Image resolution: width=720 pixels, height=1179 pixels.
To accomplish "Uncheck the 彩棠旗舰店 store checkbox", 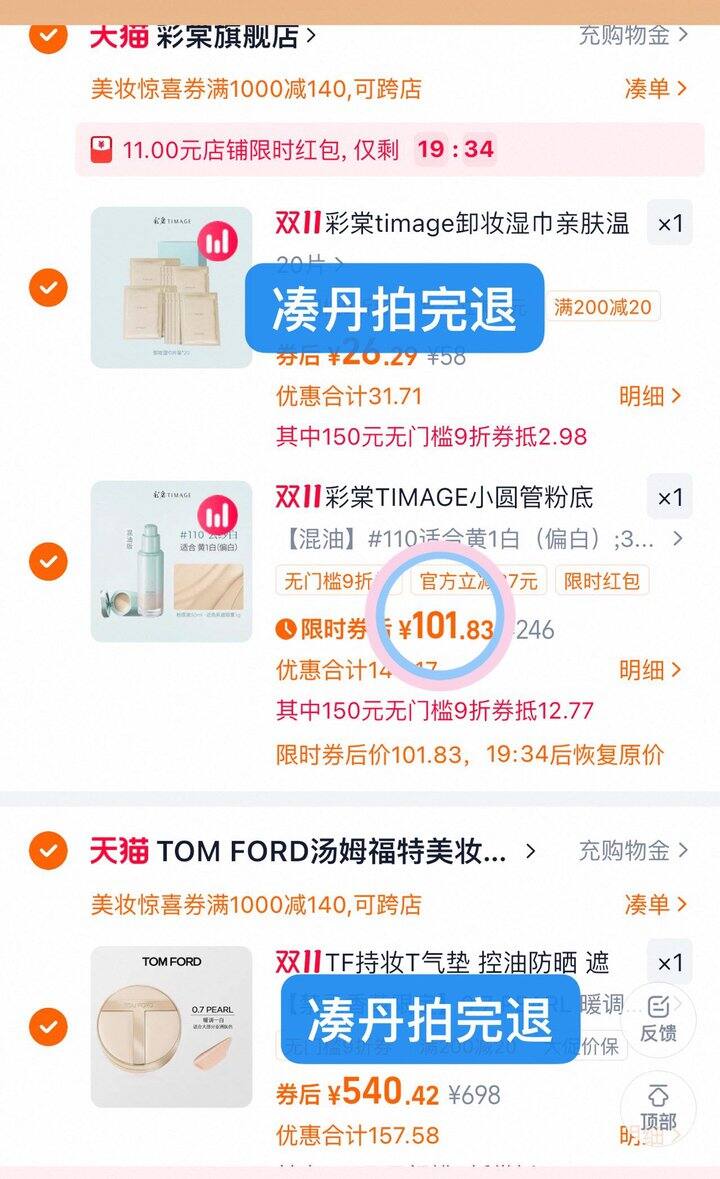I will [47, 37].
